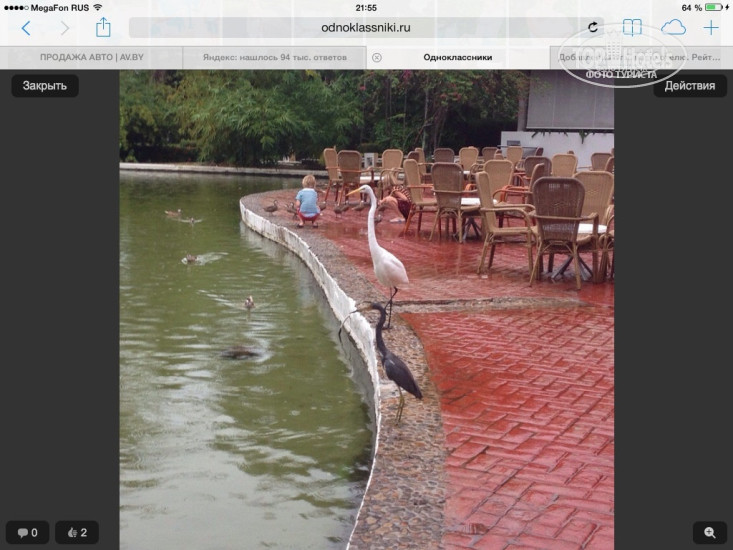Switch to the ПРОДАЖА АВТО | AV.BY tab
The image size is (733, 550).
[92, 57]
